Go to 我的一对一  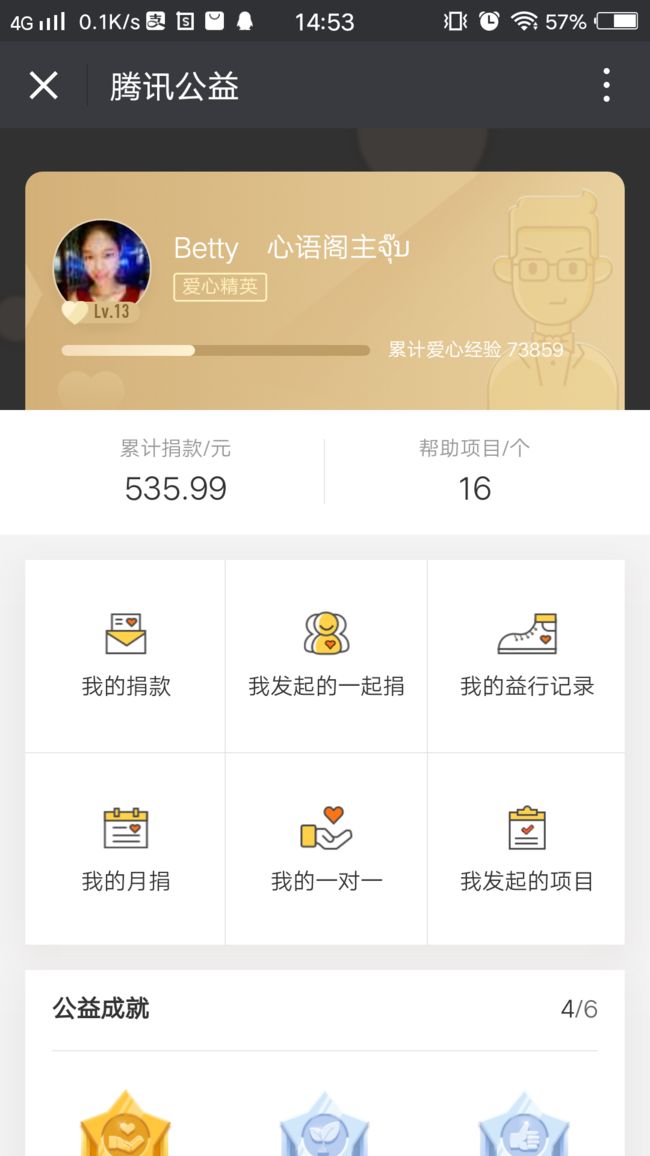tap(326, 849)
